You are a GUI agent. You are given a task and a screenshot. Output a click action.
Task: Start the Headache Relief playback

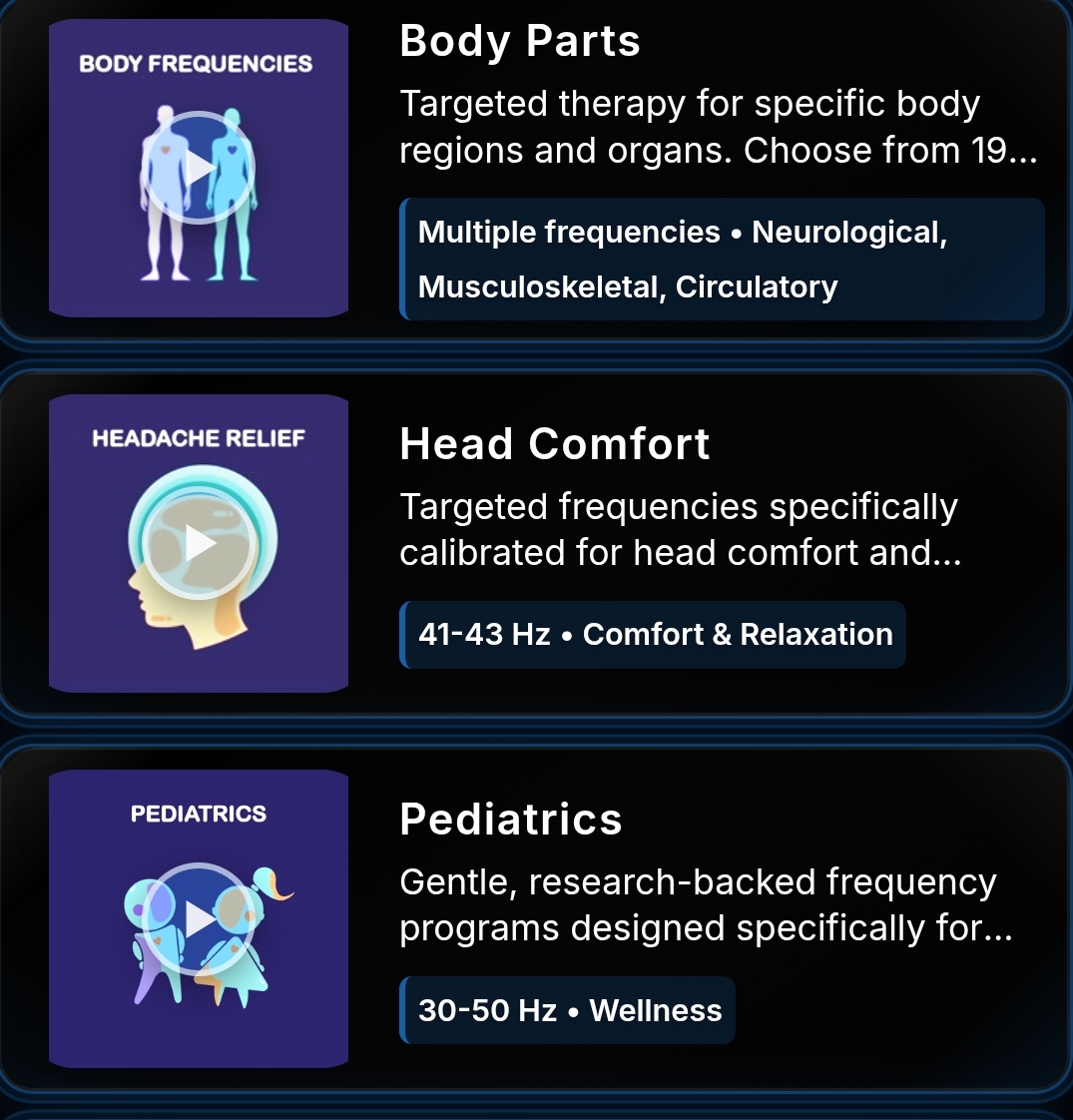tap(200, 544)
